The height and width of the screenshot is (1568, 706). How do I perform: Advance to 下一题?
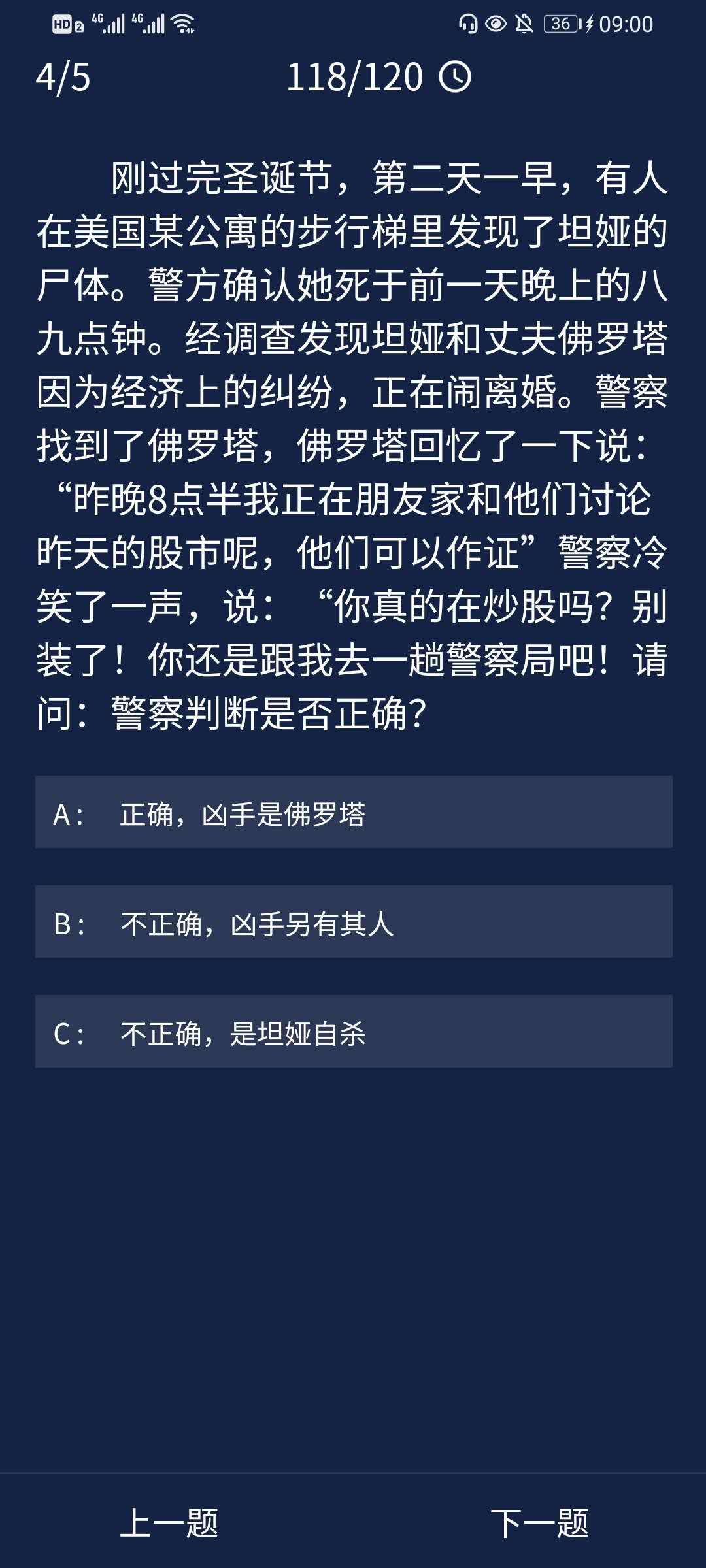coord(539,1523)
